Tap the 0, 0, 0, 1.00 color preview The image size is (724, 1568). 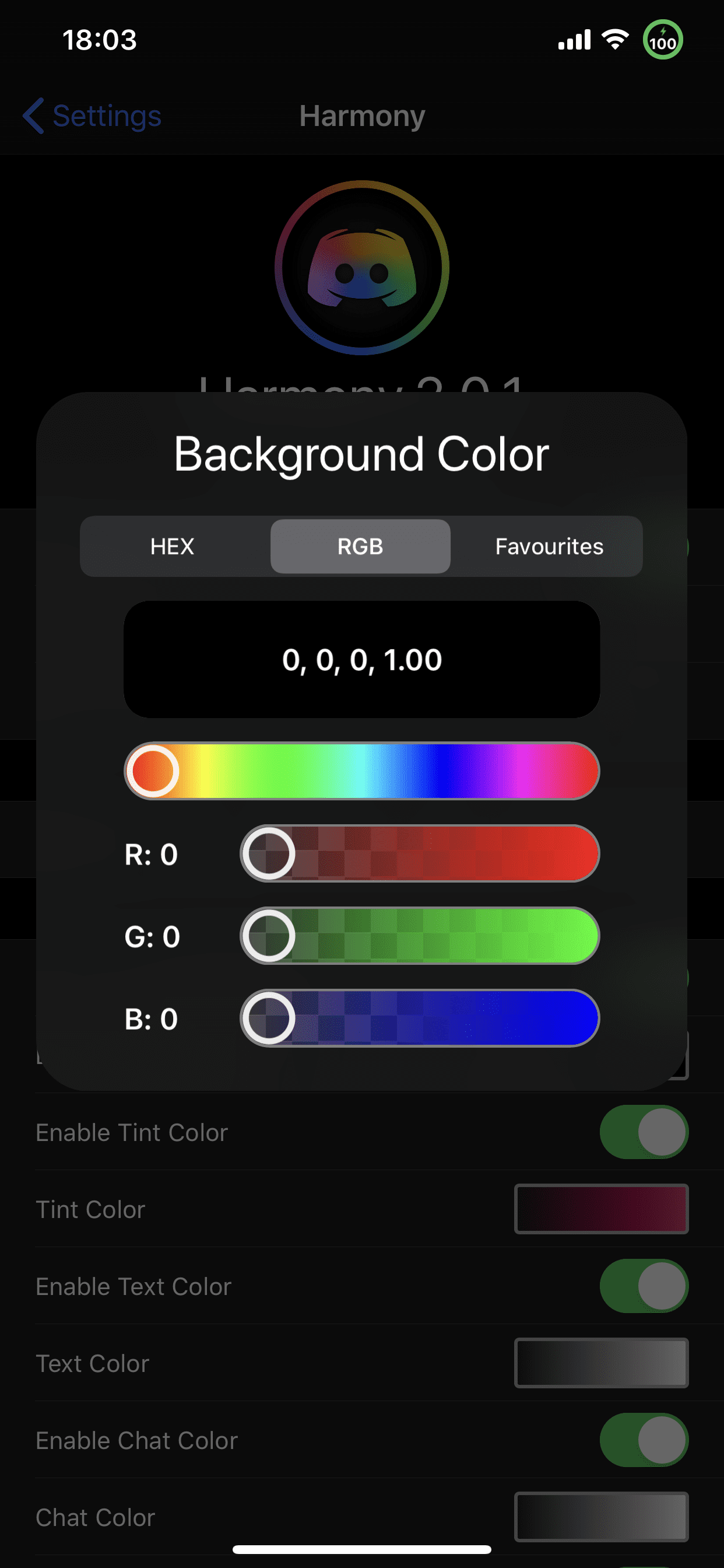[362, 659]
